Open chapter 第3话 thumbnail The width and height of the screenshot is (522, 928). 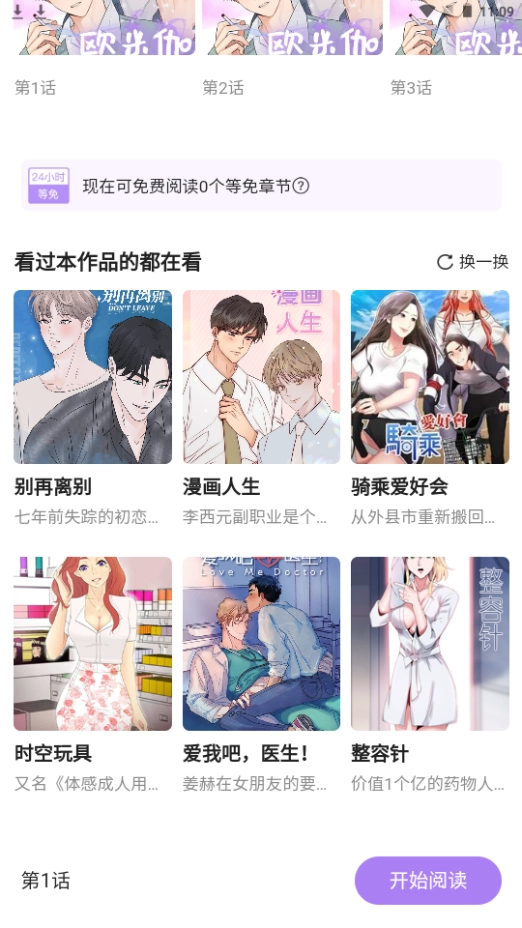(456, 27)
